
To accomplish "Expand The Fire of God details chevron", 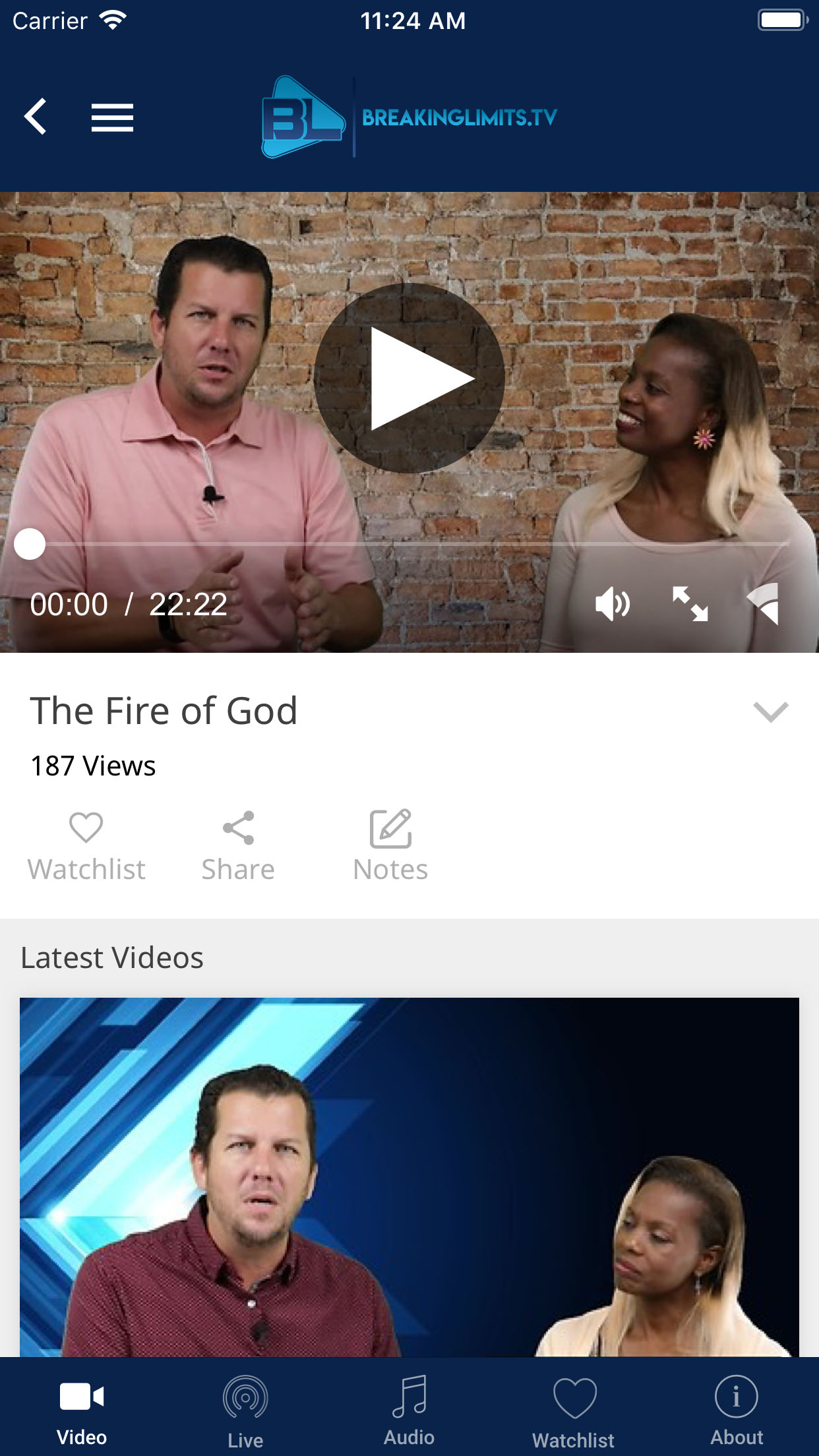I will click(x=770, y=712).
